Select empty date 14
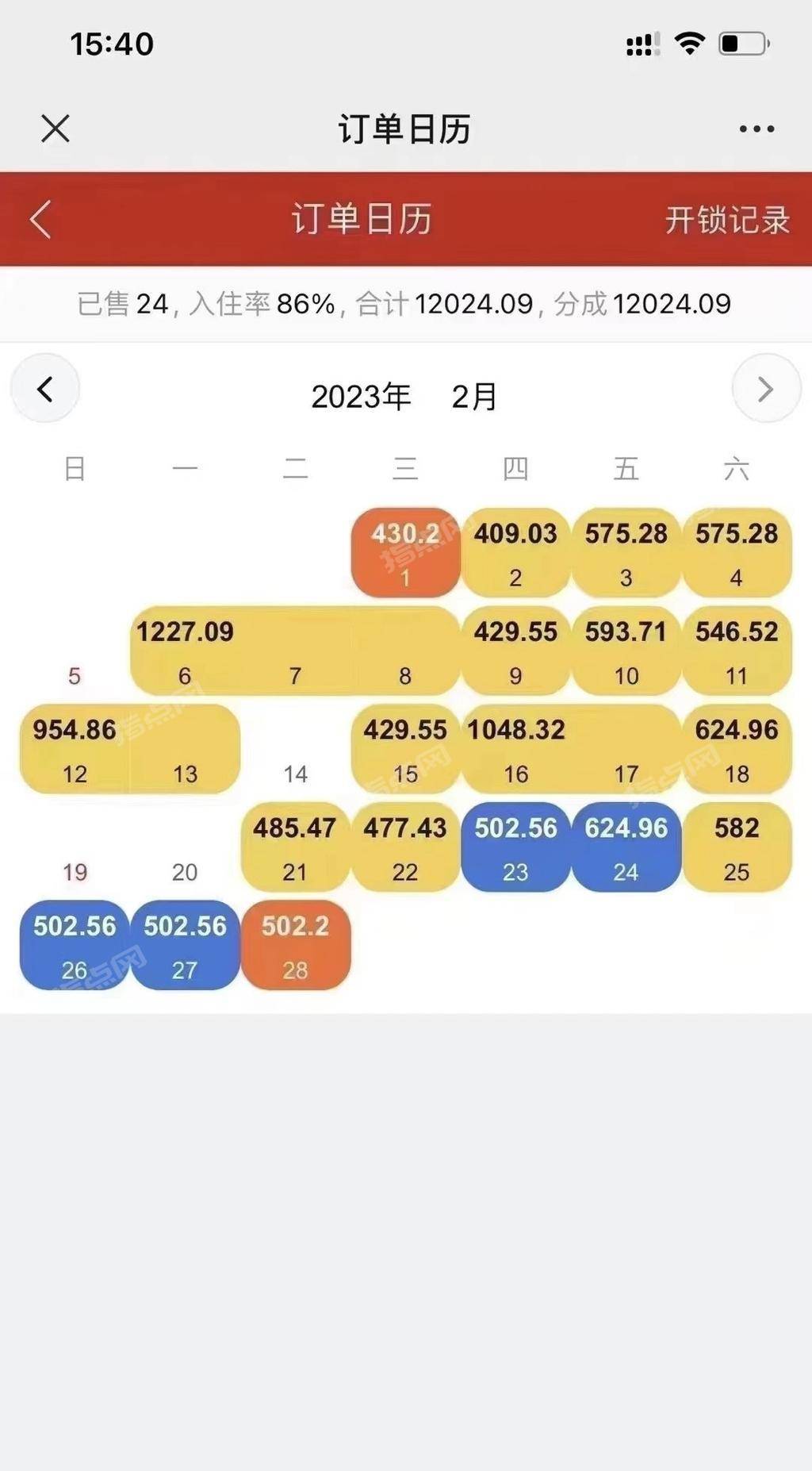812x1471 pixels. tap(295, 773)
